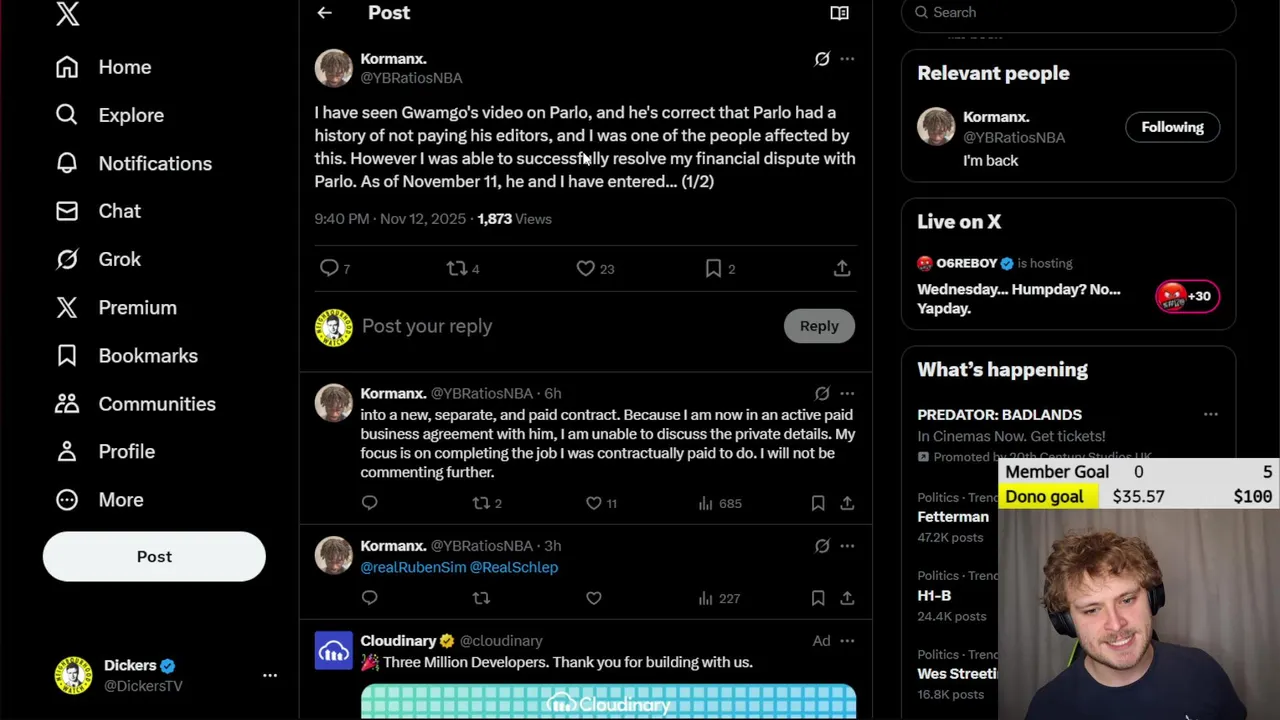Tap the large Post compose button
Viewport: 1280px width, 720px height.
(x=154, y=557)
